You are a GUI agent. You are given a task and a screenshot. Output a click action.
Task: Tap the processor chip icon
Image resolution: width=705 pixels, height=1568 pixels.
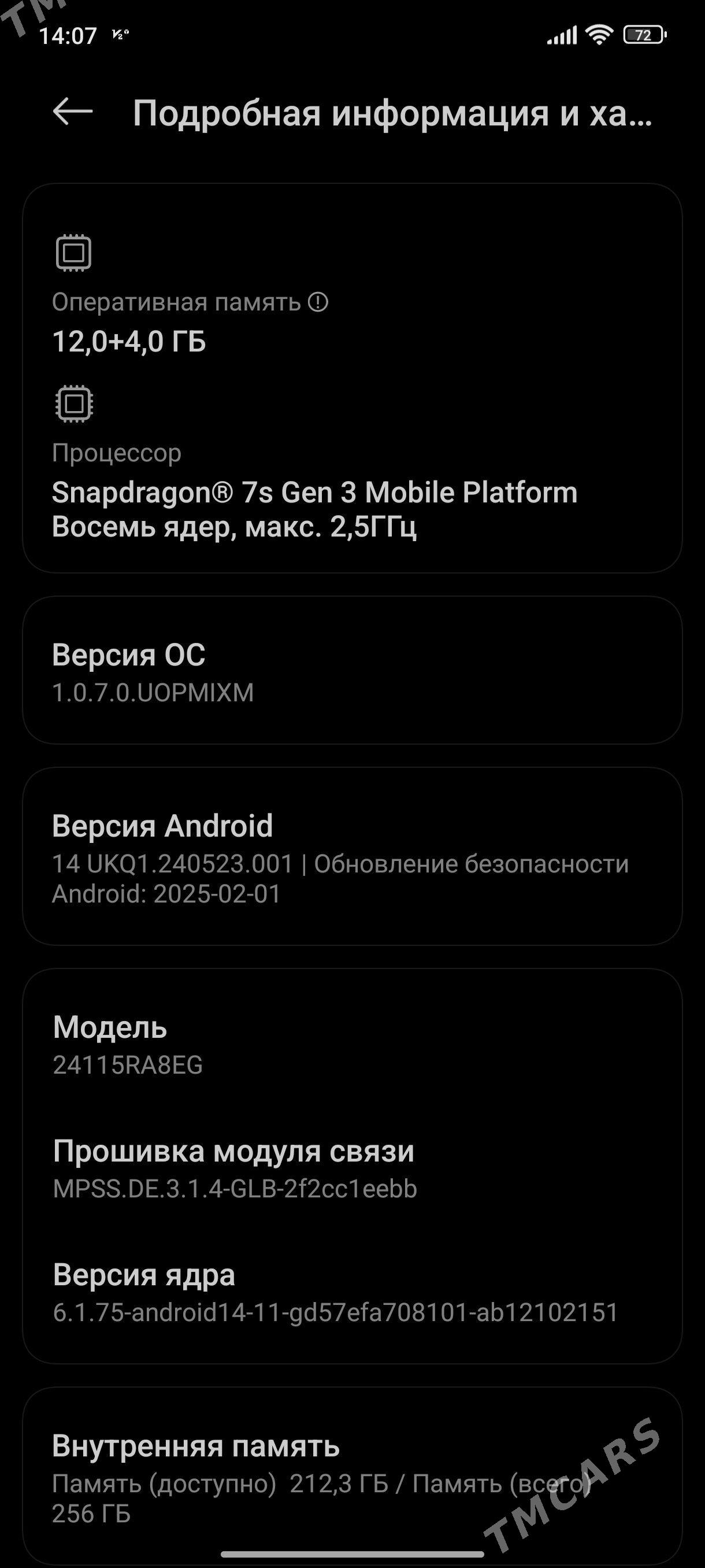click(x=73, y=403)
